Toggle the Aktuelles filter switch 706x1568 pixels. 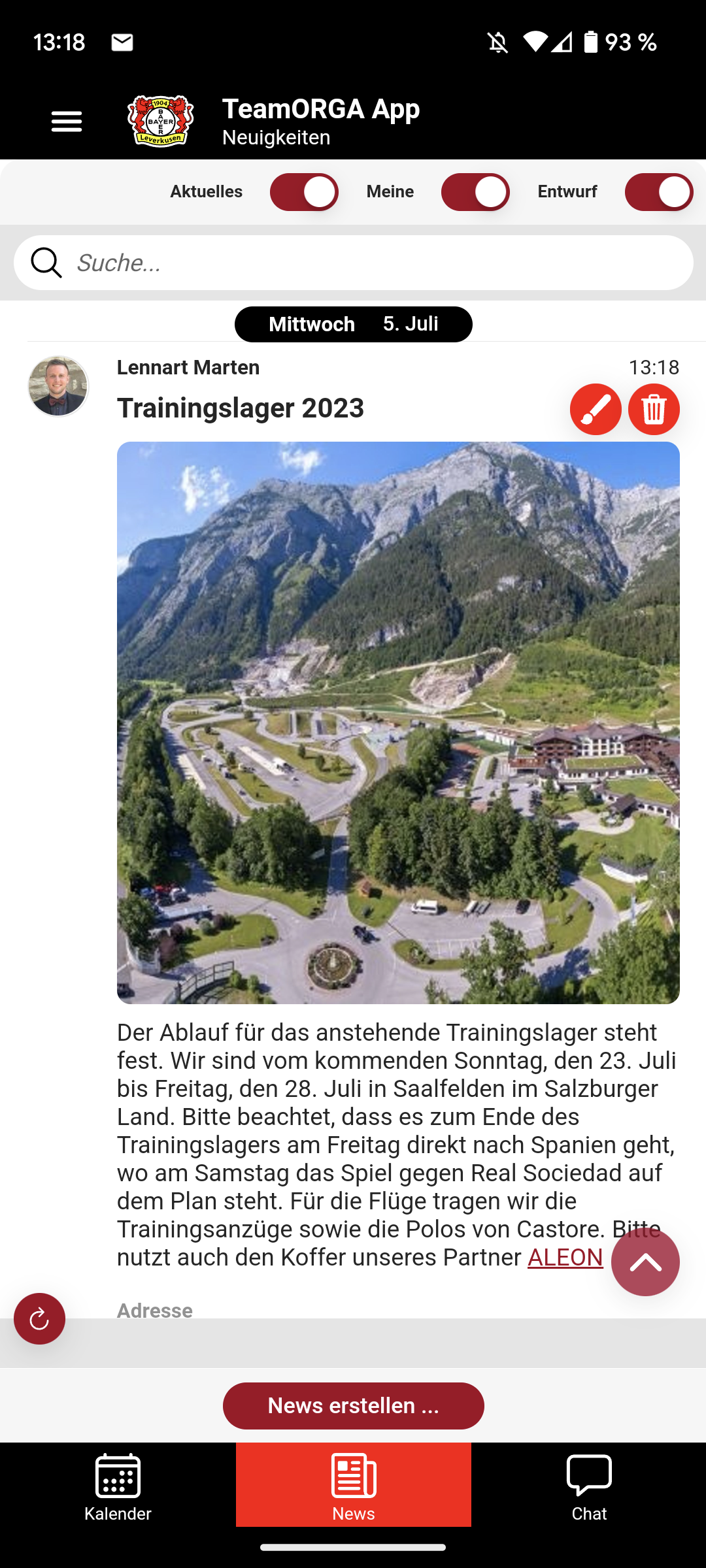[304, 192]
